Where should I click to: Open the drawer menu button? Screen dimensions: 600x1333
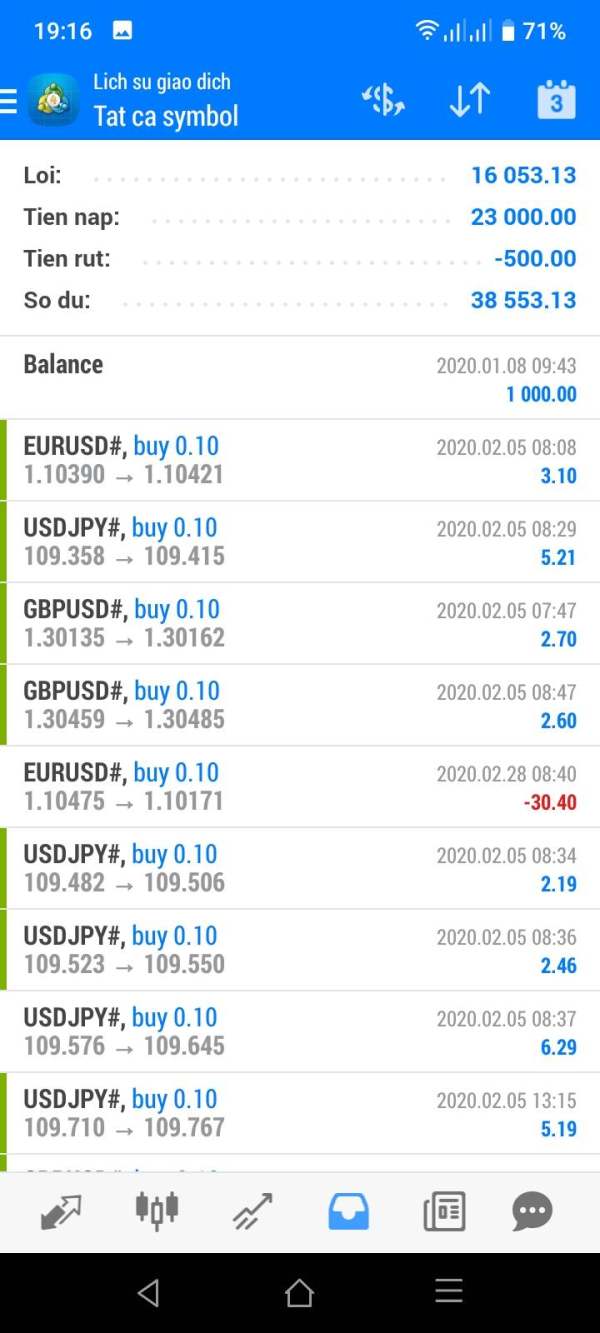pyautogui.click(x=8, y=100)
